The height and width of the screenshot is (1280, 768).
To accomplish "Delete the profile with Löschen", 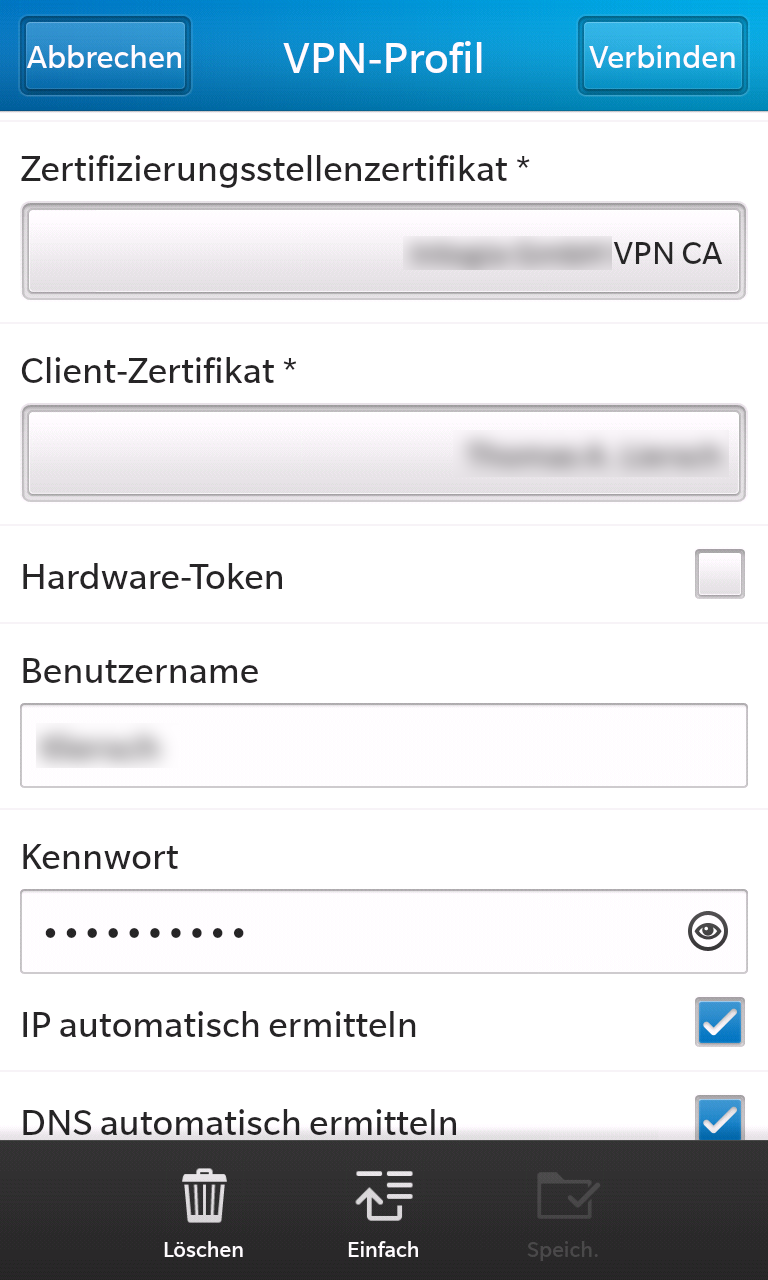I will (203, 1215).
